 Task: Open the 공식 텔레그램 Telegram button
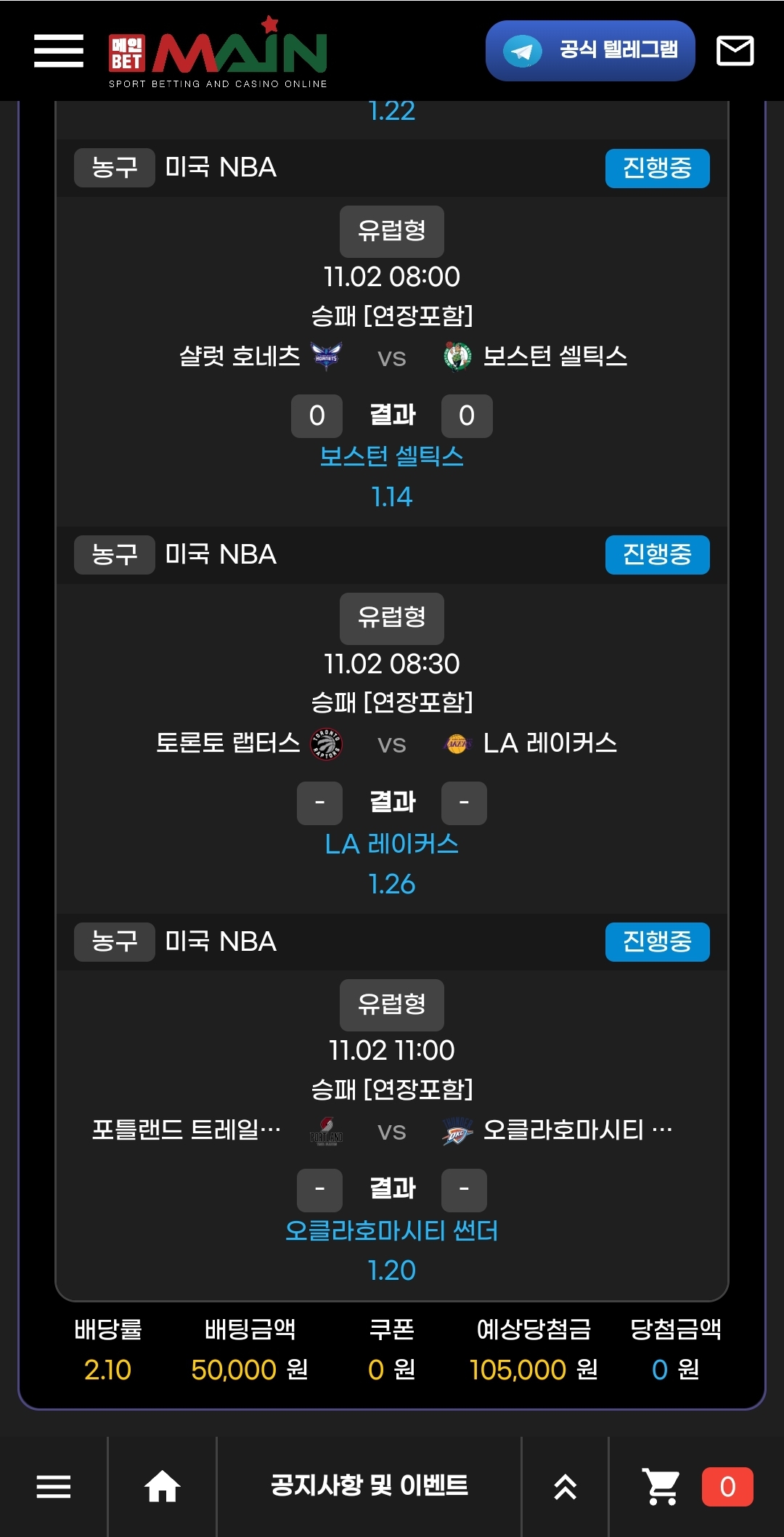click(x=590, y=51)
